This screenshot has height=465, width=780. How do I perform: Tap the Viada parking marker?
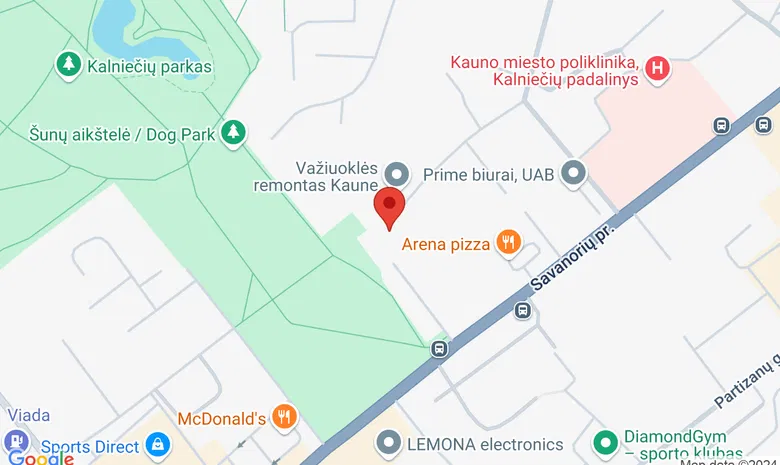(16, 441)
